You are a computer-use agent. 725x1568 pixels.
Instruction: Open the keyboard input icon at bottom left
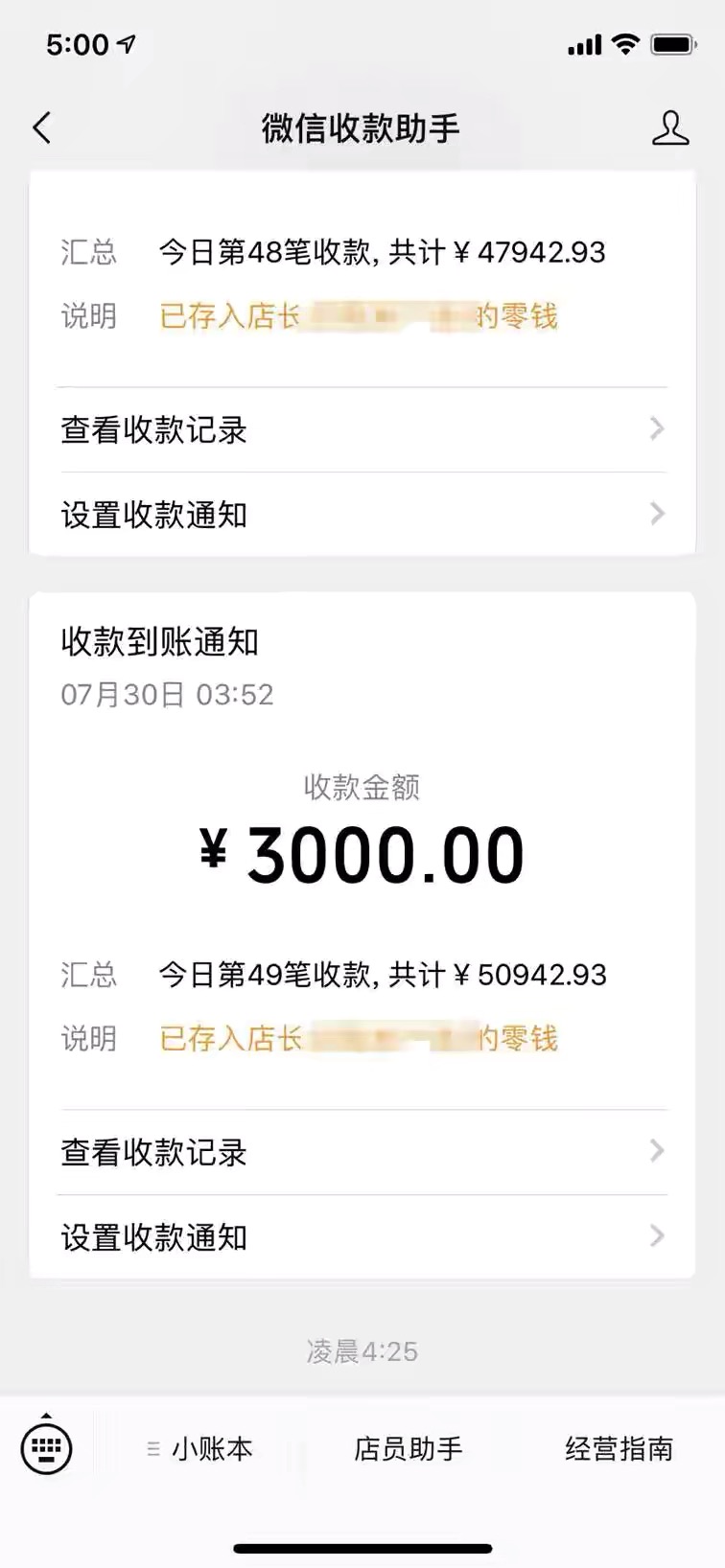(45, 1448)
